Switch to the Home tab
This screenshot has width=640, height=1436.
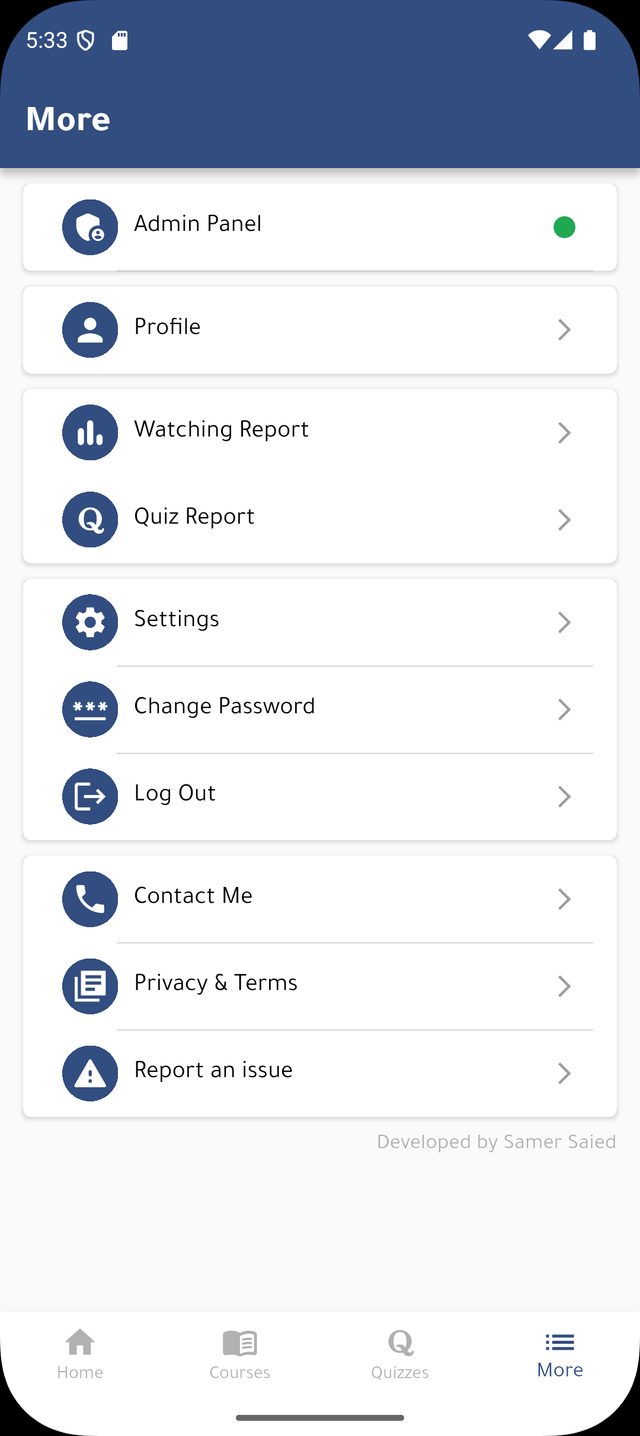click(x=80, y=1354)
